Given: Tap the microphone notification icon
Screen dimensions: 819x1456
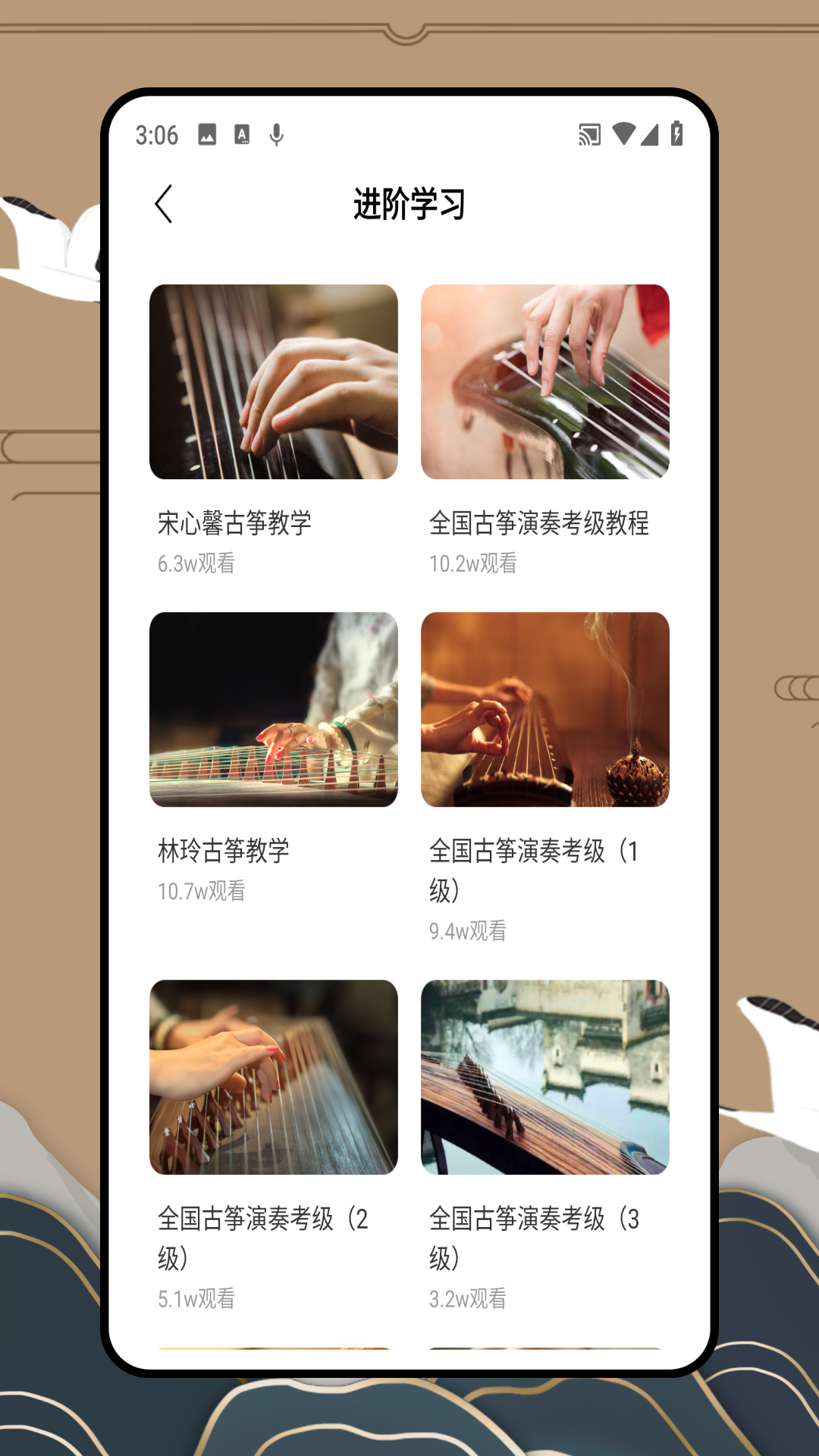Looking at the screenshot, I should [x=275, y=135].
